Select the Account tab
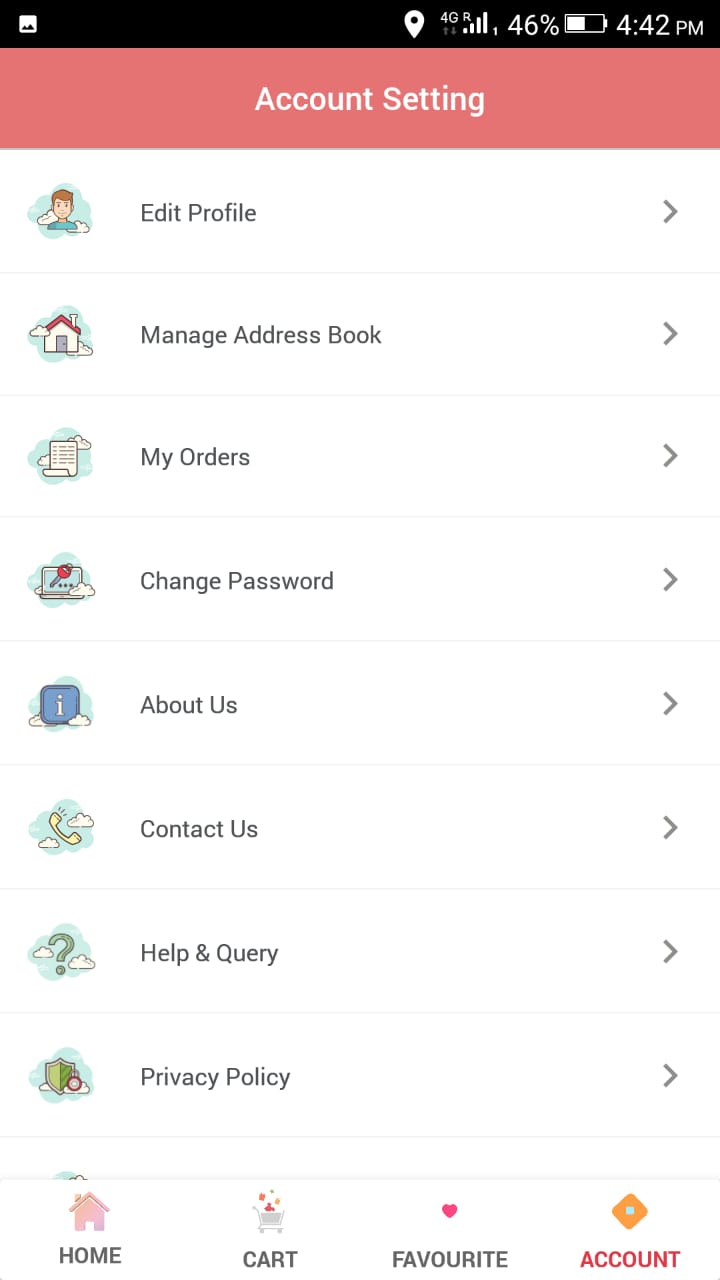 (x=630, y=1230)
